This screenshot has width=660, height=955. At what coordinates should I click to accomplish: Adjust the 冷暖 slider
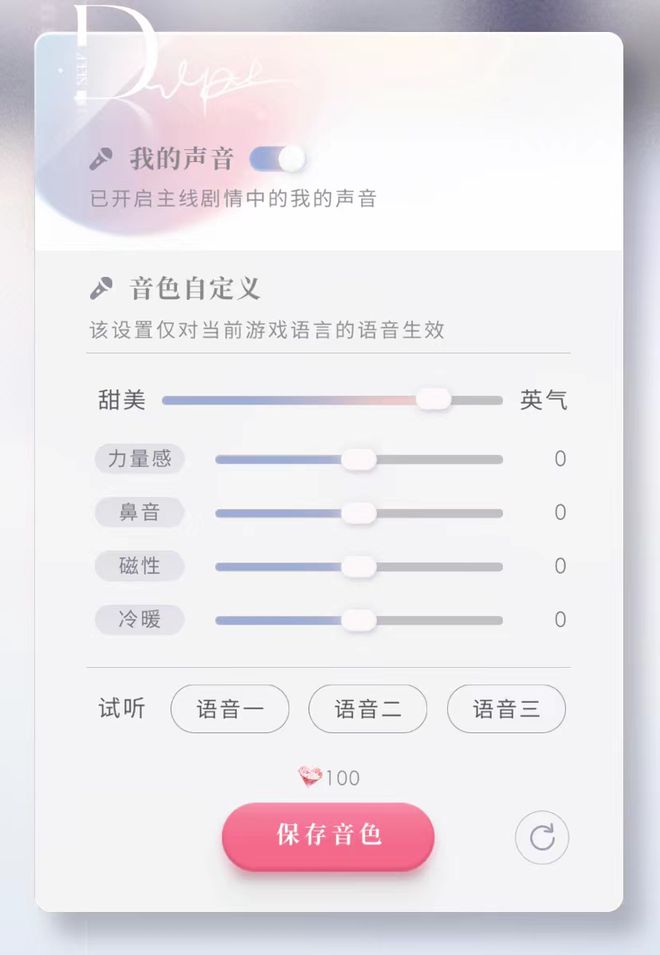pos(358,620)
